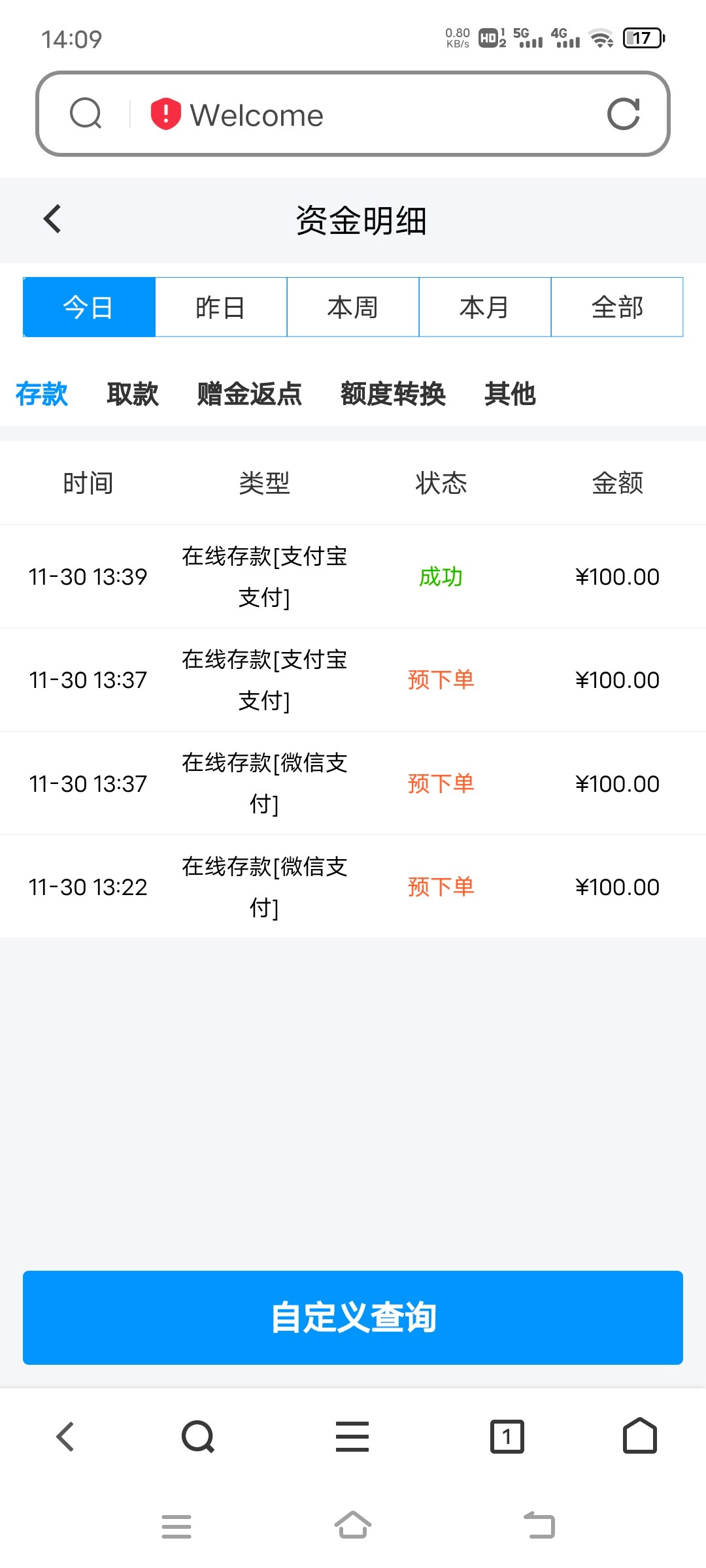Tap the 自定义查询 button
706x1568 pixels.
tap(353, 1317)
